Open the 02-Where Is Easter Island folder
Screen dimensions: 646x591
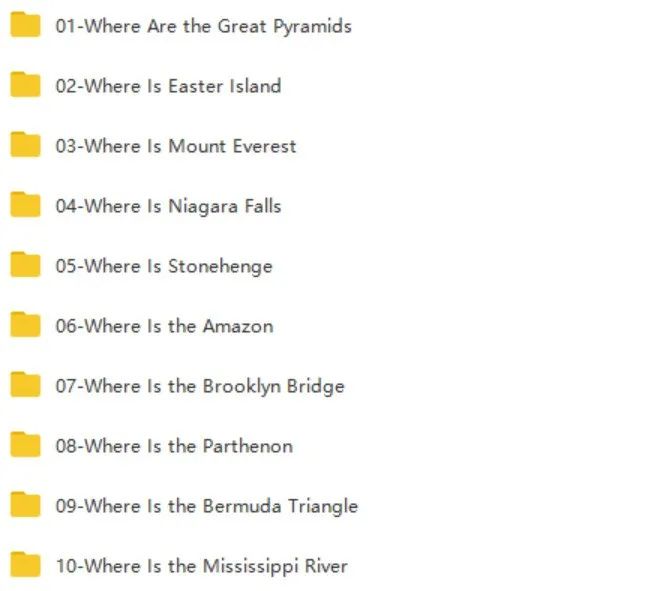pos(168,87)
